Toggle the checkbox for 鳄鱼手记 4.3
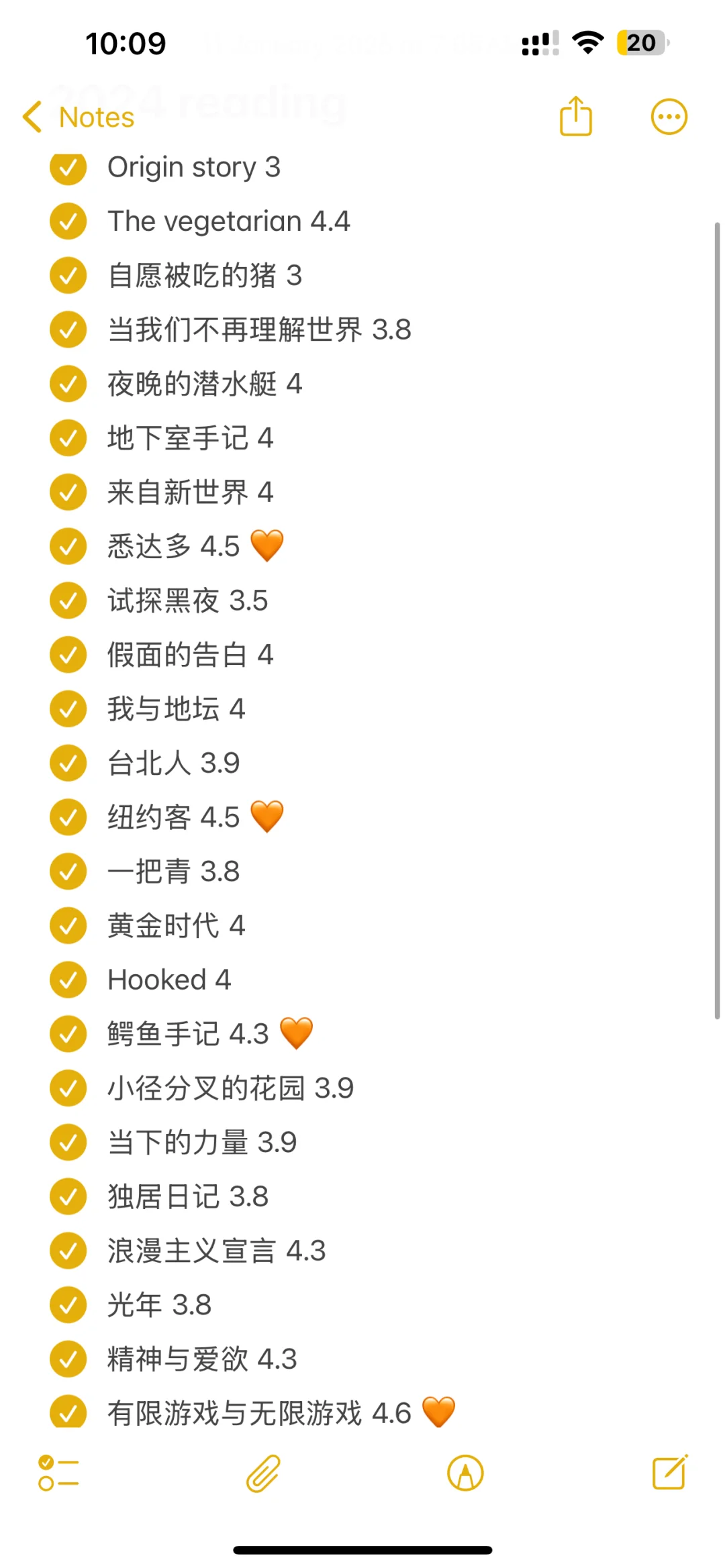Viewport: 725px width, 1568px height. [x=68, y=1034]
